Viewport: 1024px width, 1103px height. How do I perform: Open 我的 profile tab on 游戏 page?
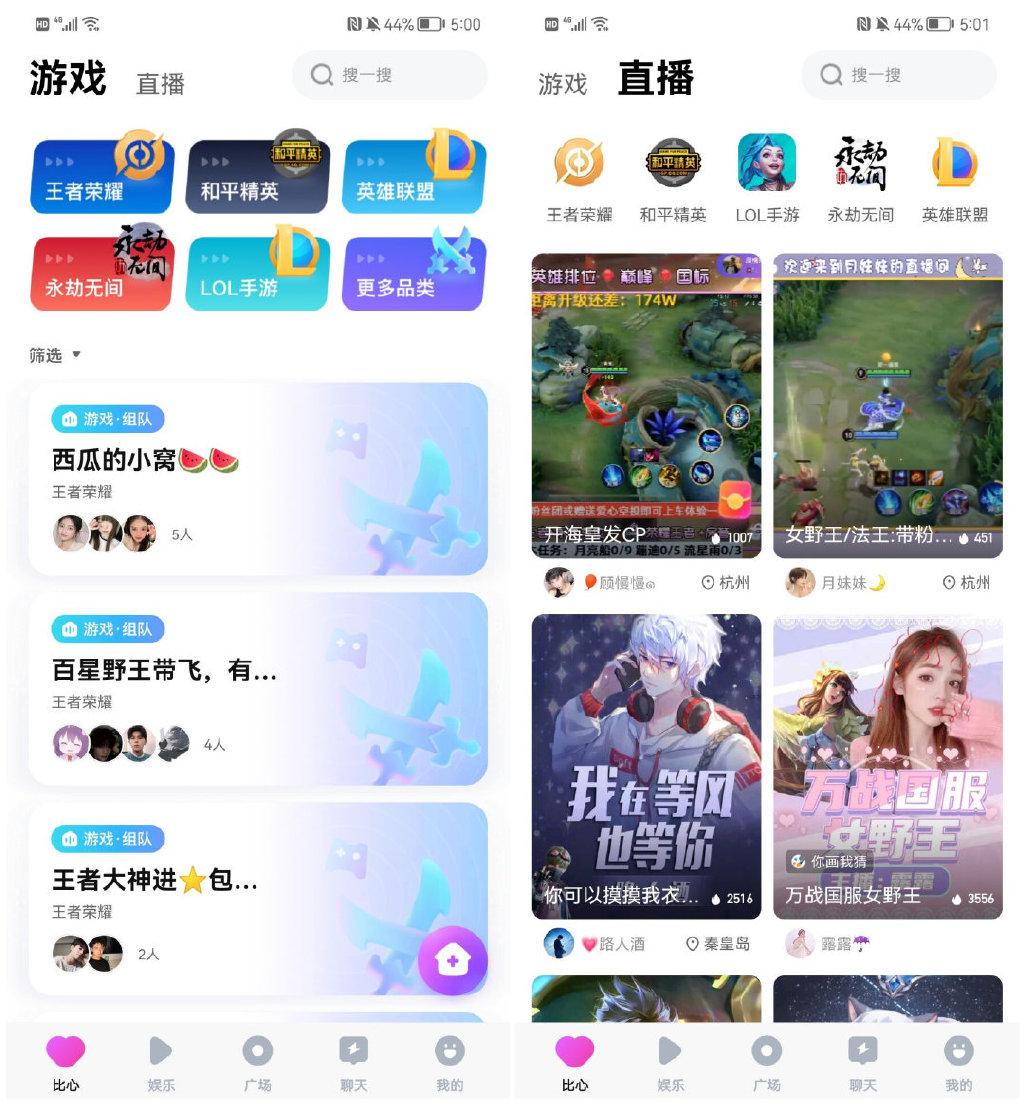pos(450,1062)
